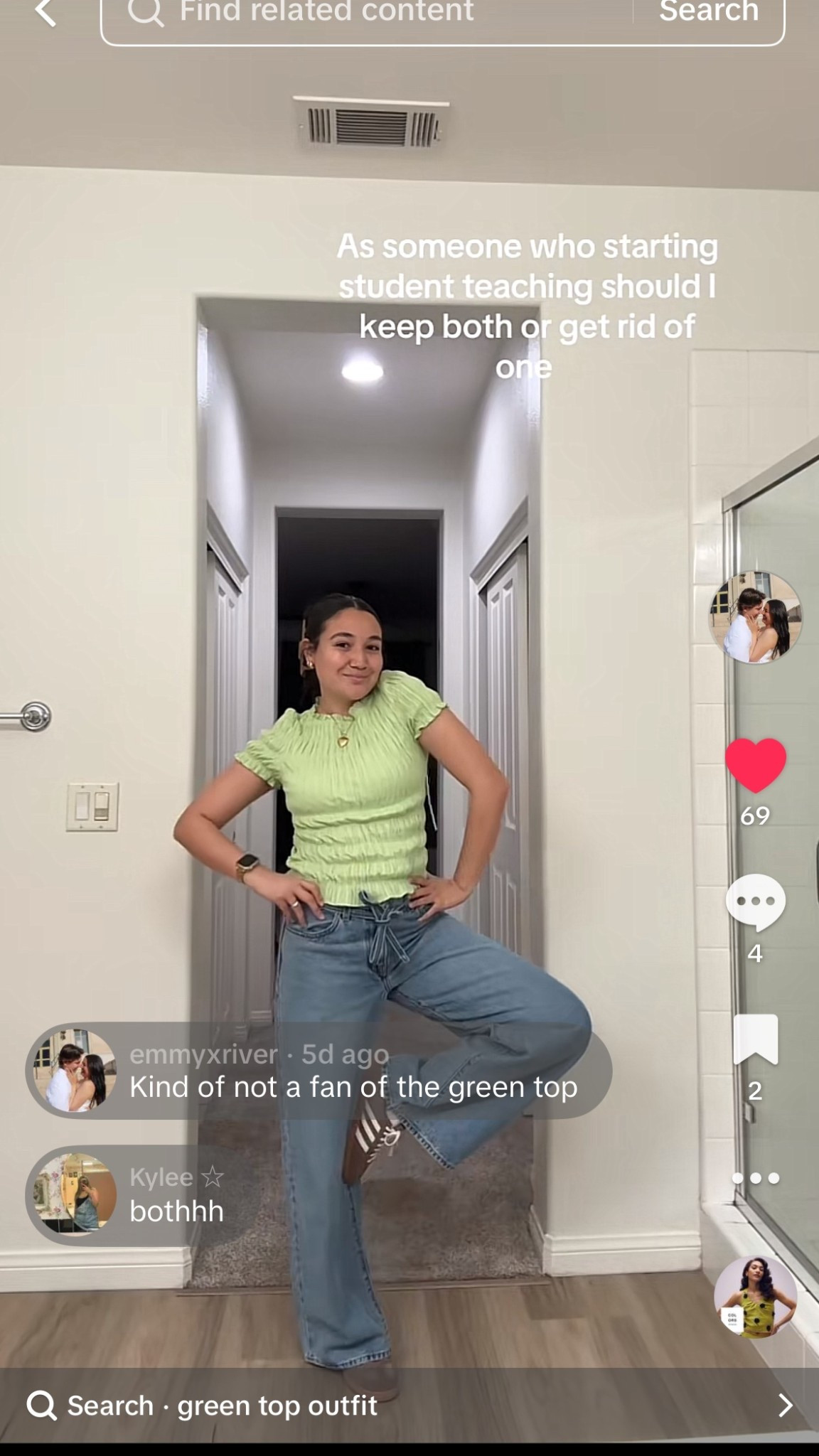Go back using the top-left arrow
The width and height of the screenshot is (819, 1456).
tap(45, 12)
